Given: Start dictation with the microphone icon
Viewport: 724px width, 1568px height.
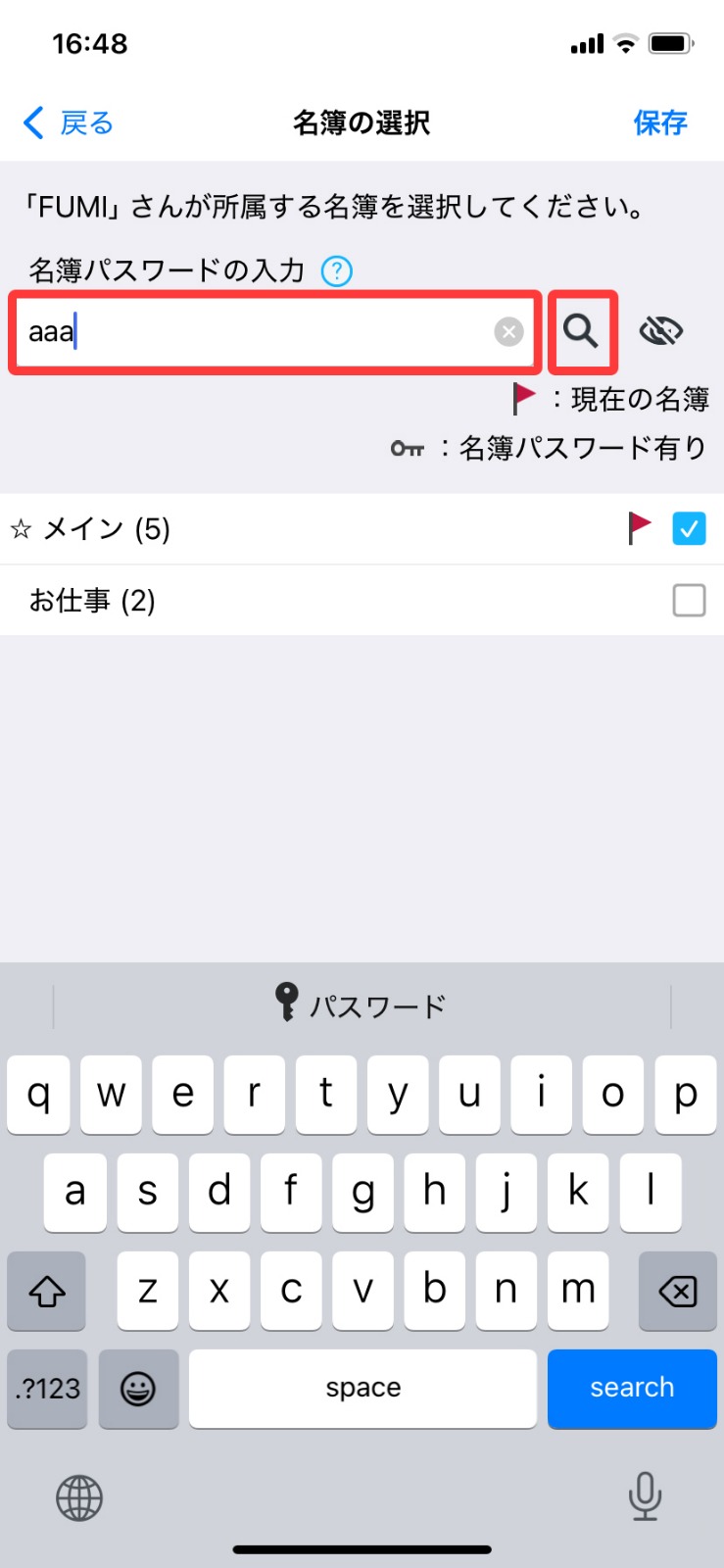Looking at the screenshot, I should pyautogui.click(x=645, y=1496).
